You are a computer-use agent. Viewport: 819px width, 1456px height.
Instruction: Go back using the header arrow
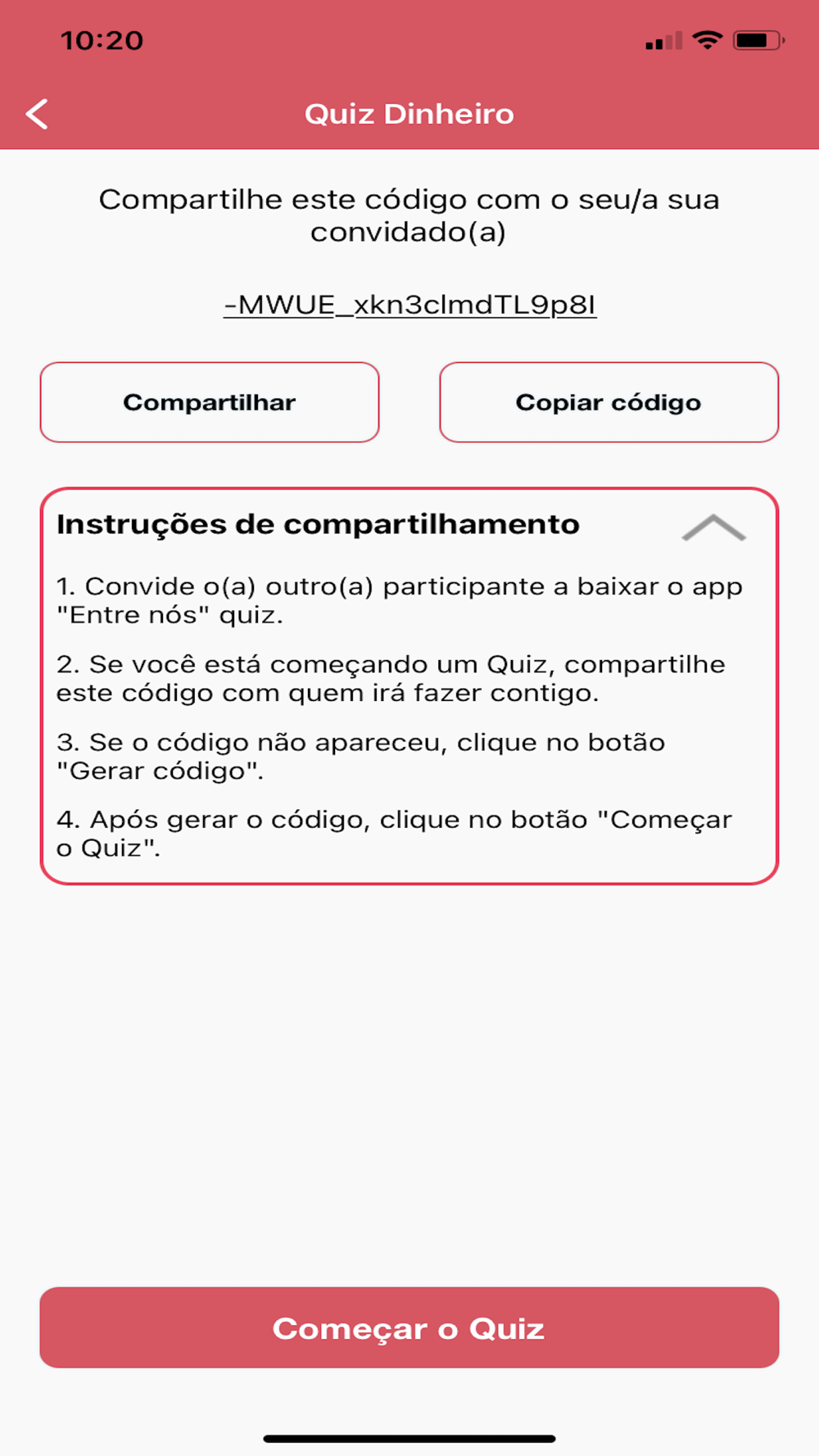(x=37, y=114)
